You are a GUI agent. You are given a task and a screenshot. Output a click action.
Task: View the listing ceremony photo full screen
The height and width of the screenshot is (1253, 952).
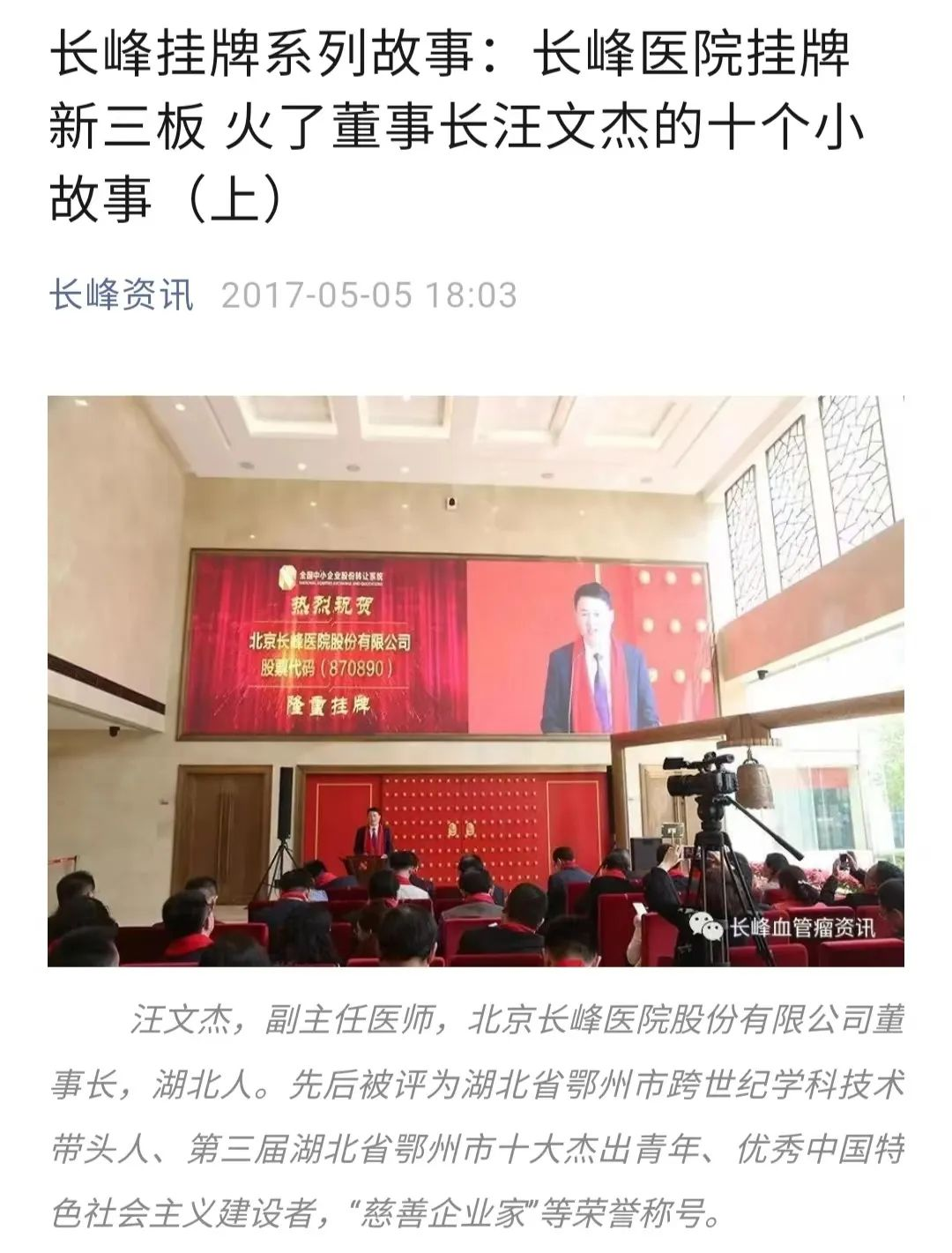click(x=476, y=681)
